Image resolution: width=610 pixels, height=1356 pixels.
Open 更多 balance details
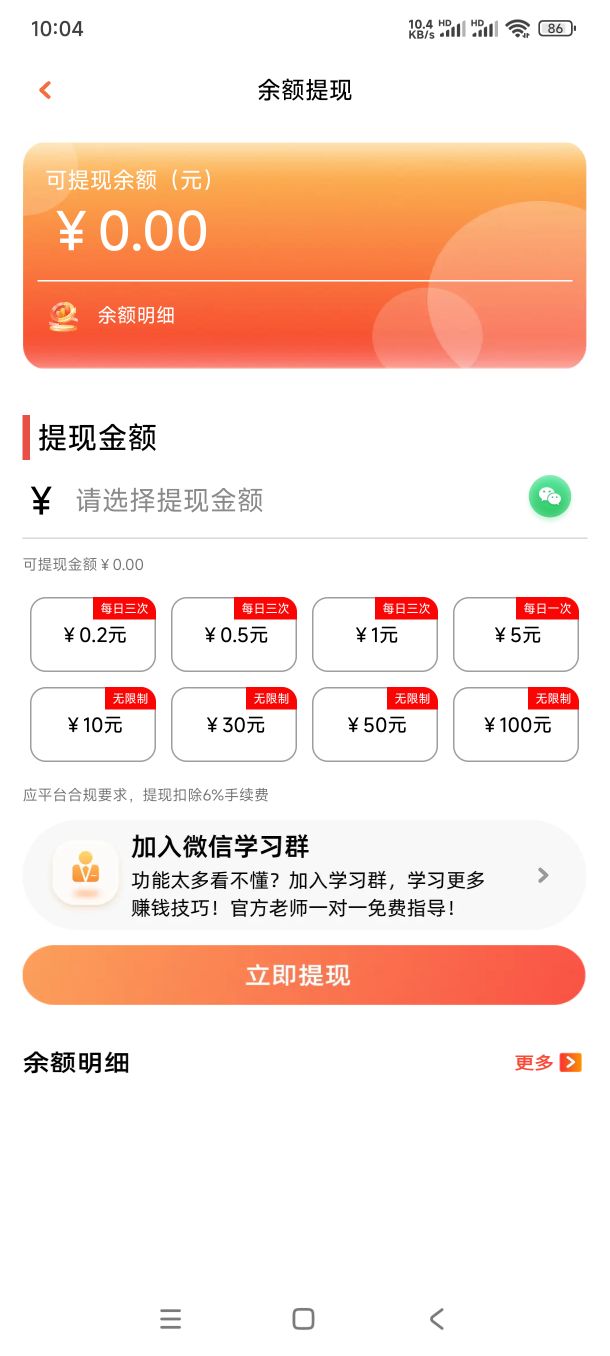(x=548, y=1063)
